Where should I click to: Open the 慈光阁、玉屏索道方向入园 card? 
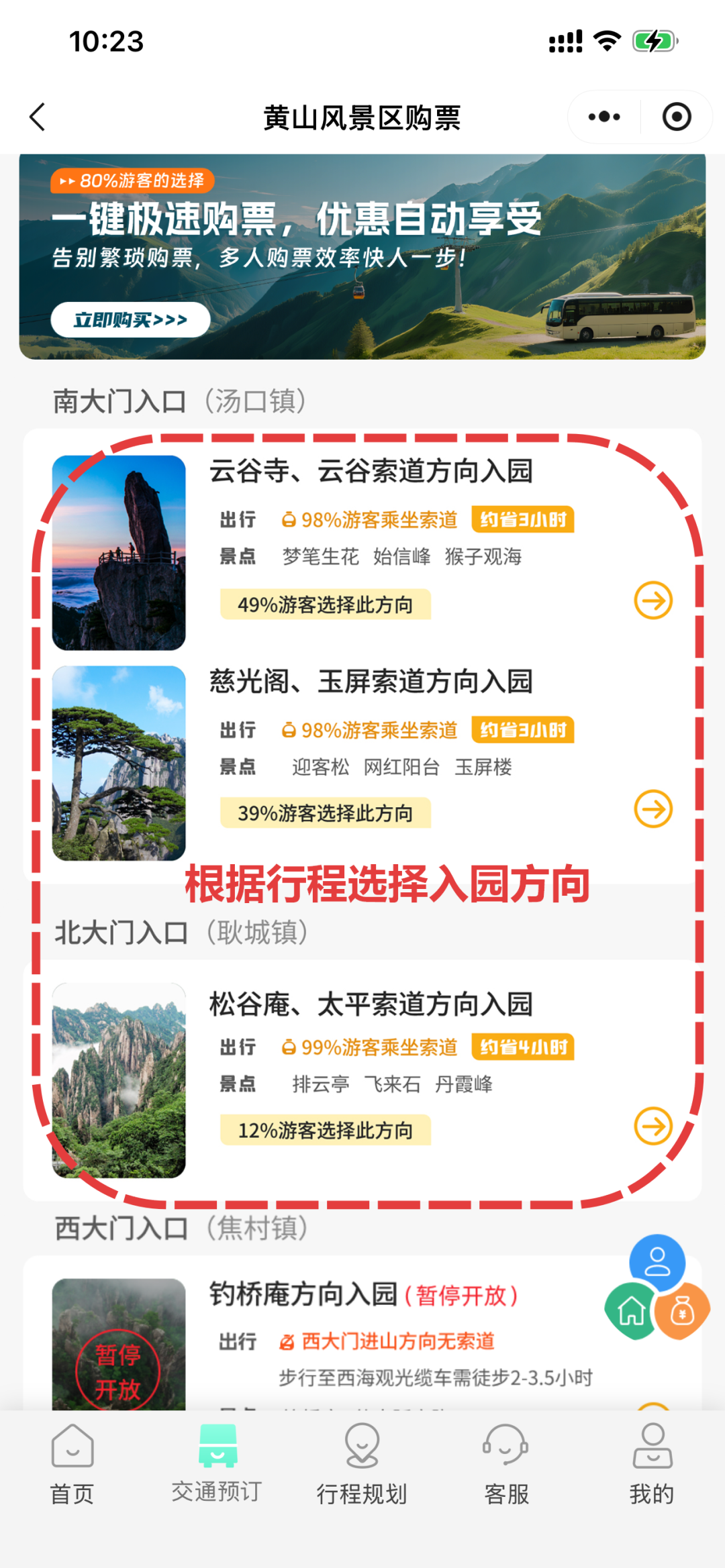point(362,763)
